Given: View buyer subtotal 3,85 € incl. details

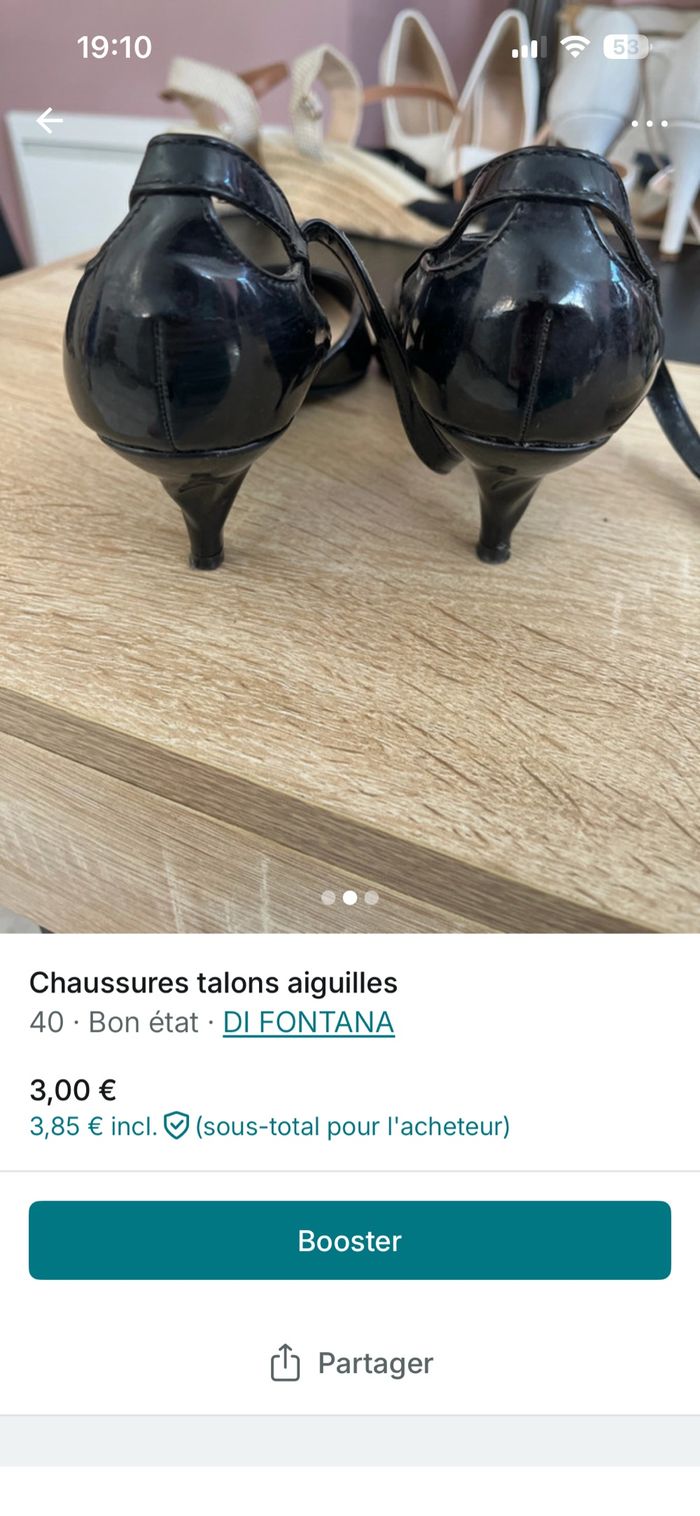Looking at the screenshot, I should (269, 1126).
